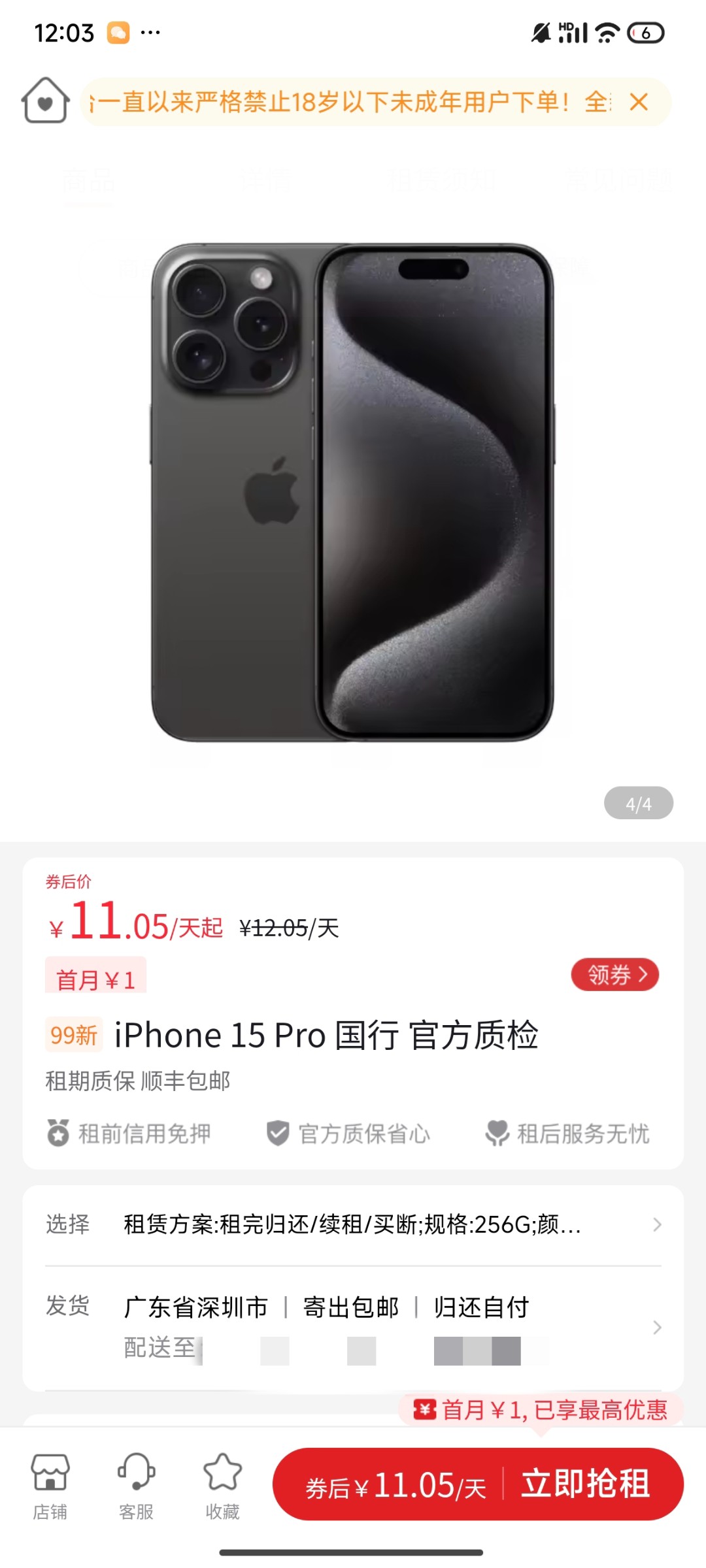The width and height of the screenshot is (706, 1568).
Task: Tap the 立即抢租 rent now button
Action: [585, 1484]
